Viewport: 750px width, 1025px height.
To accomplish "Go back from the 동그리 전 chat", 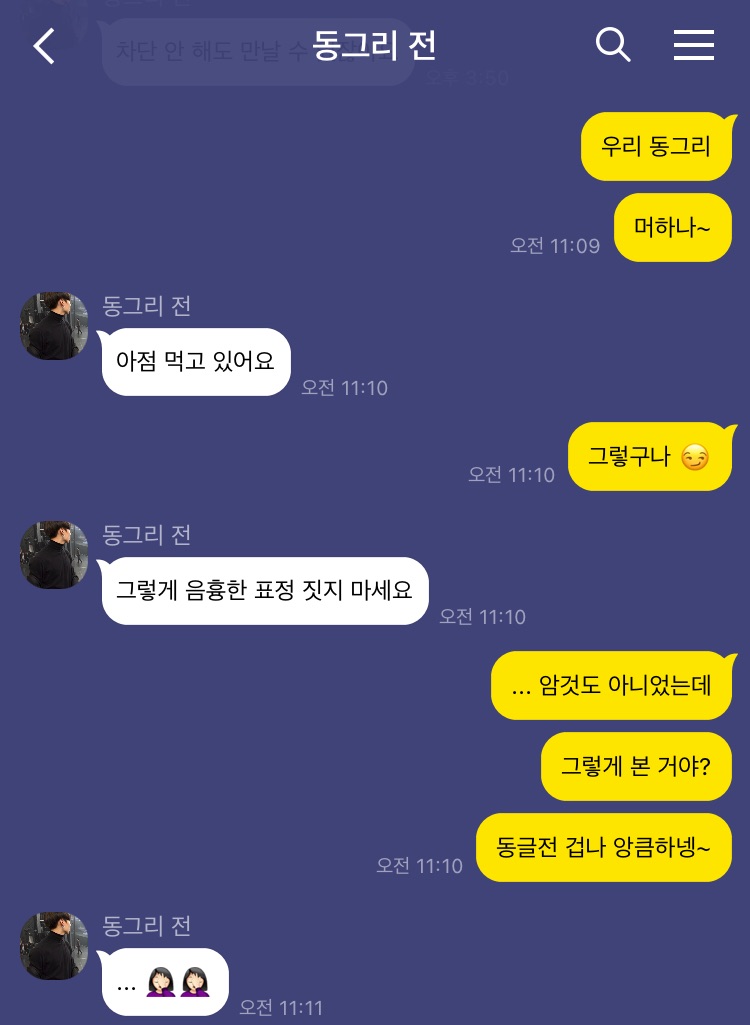I will click(x=44, y=46).
